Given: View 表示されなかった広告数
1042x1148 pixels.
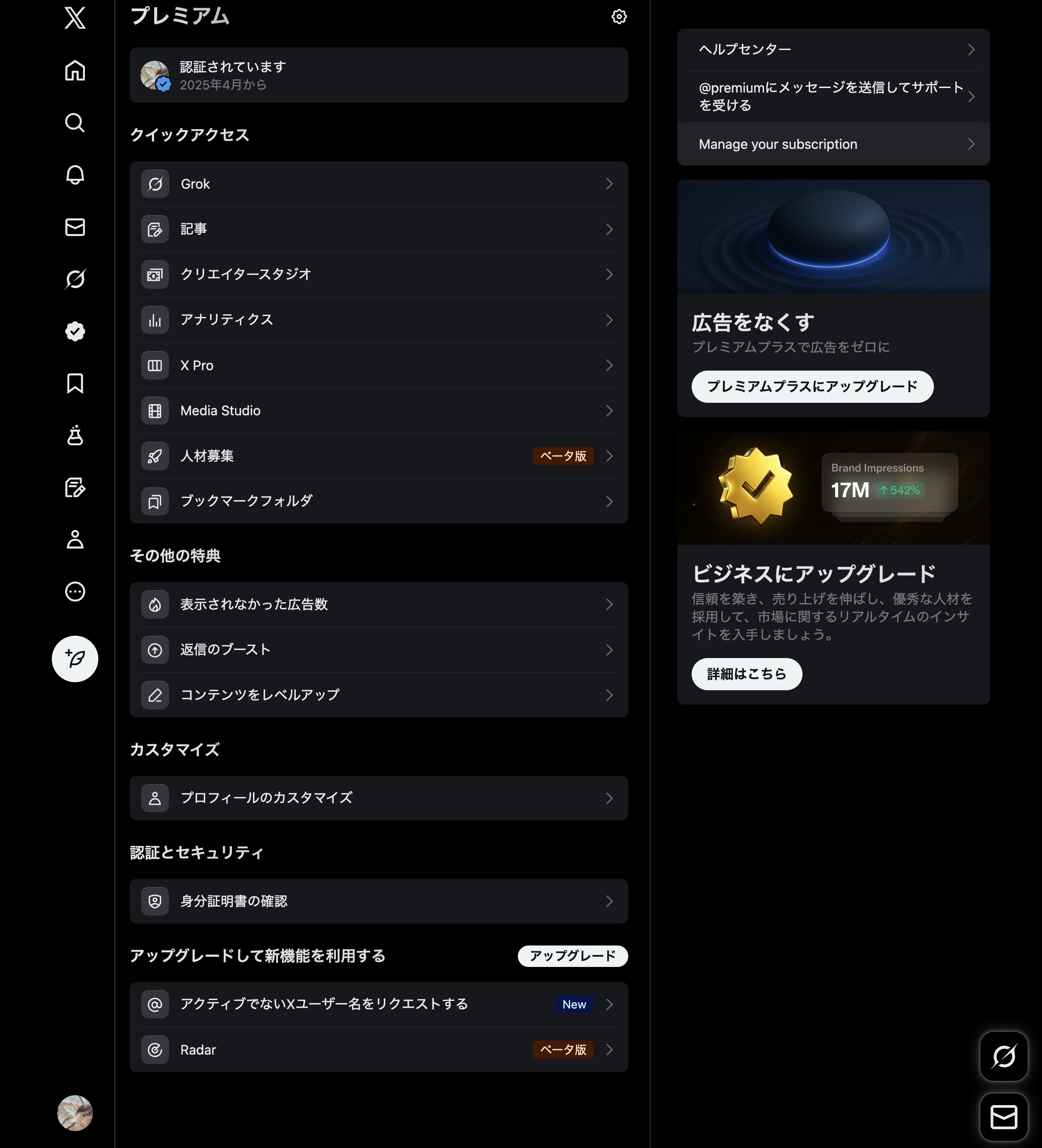Looking at the screenshot, I should coord(378,604).
